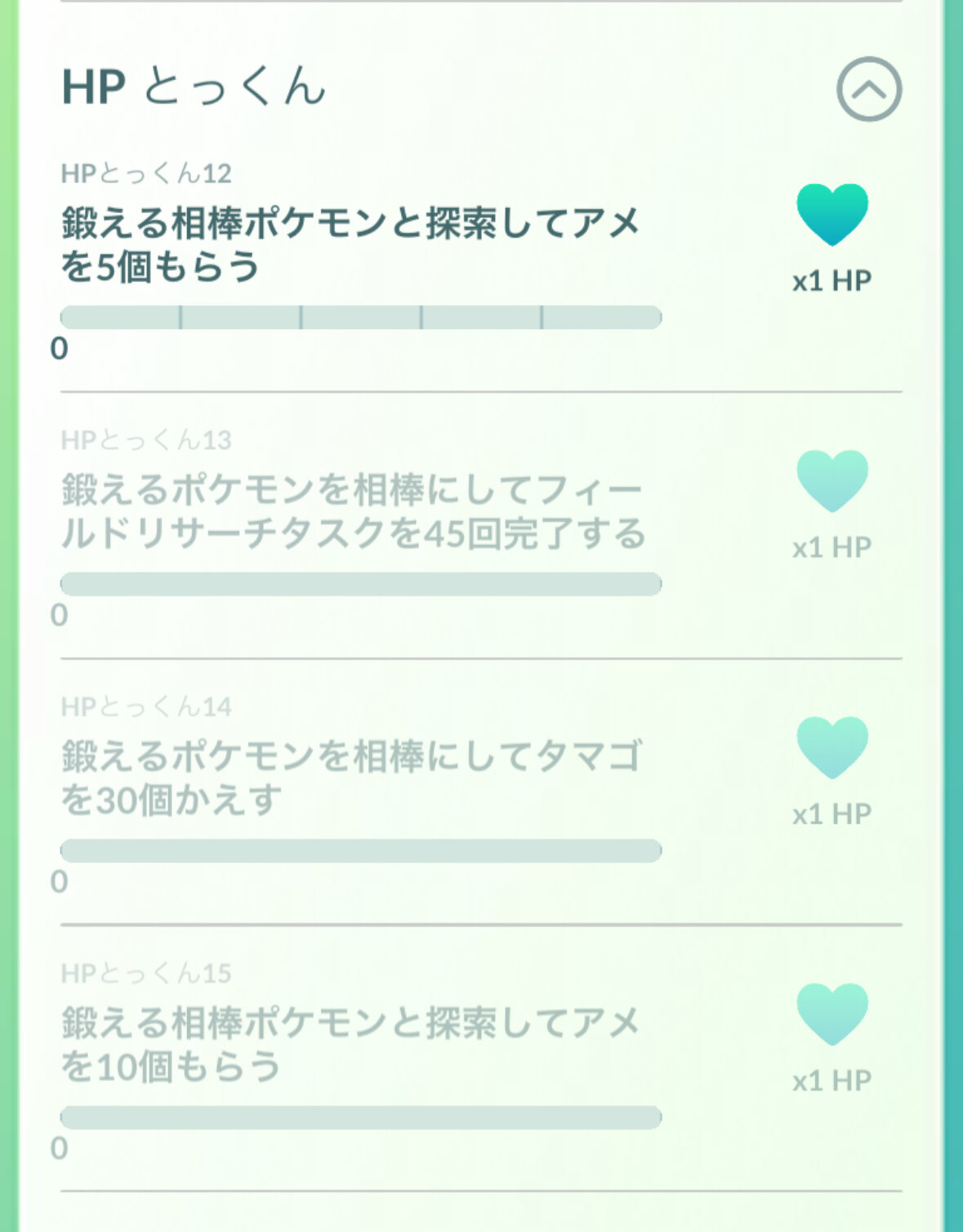Collapse the HP とっくん section
This screenshot has height=1232, width=963.
tap(868, 89)
